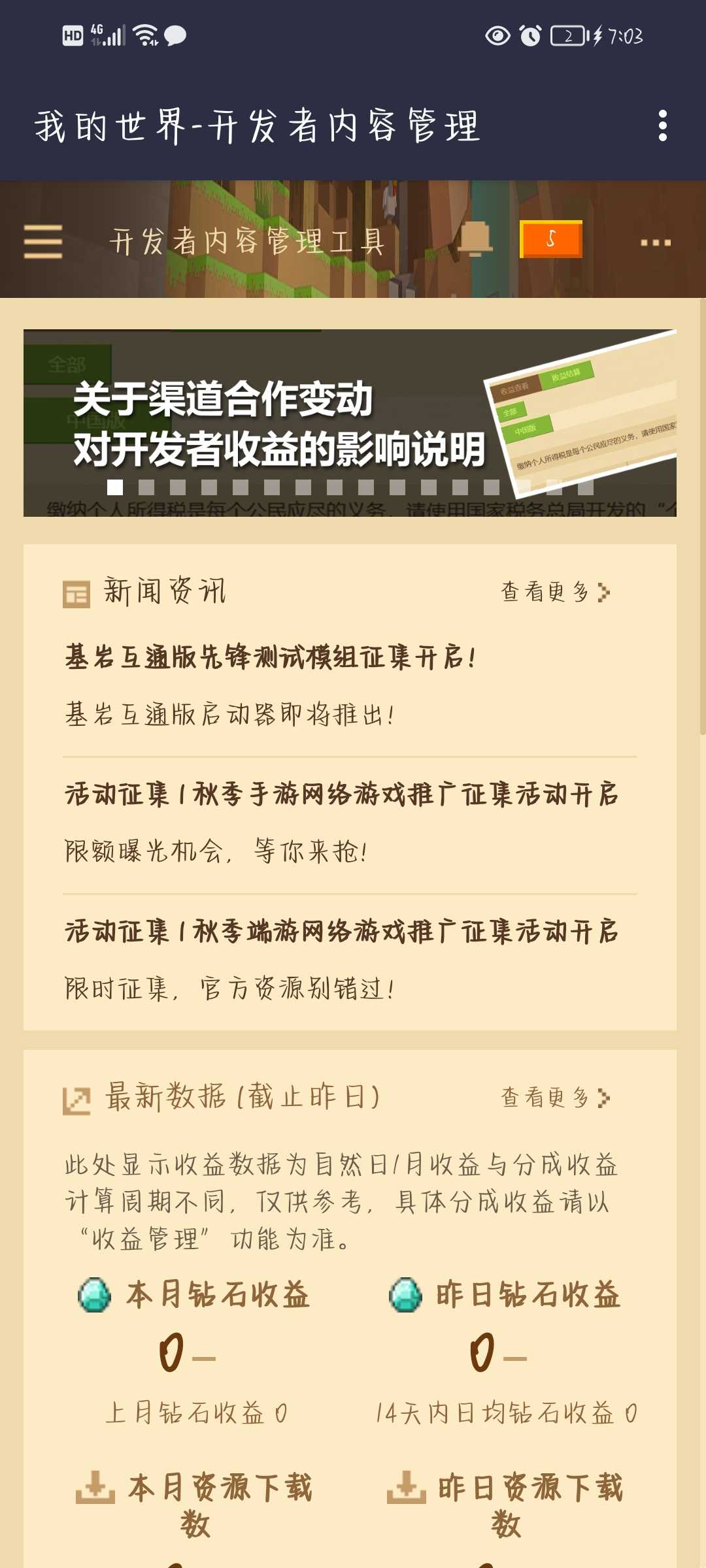View more under 最新数据(截止昨日)
706x1568 pixels.
tap(555, 1098)
